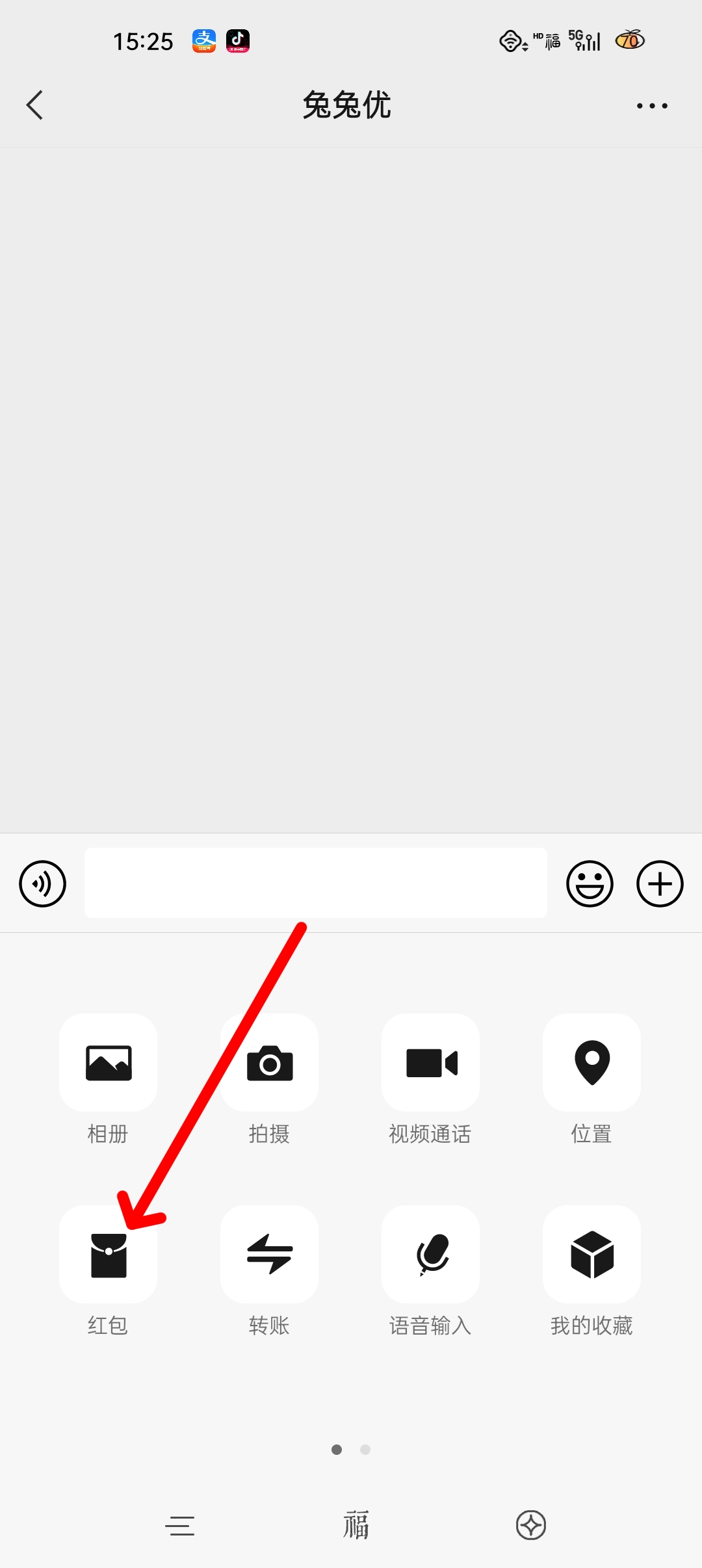Image resolution: width=702 pixels, height=1568 pixels.
Task: Use 语音输入 for dictation
Action: tap(430, 1255)
